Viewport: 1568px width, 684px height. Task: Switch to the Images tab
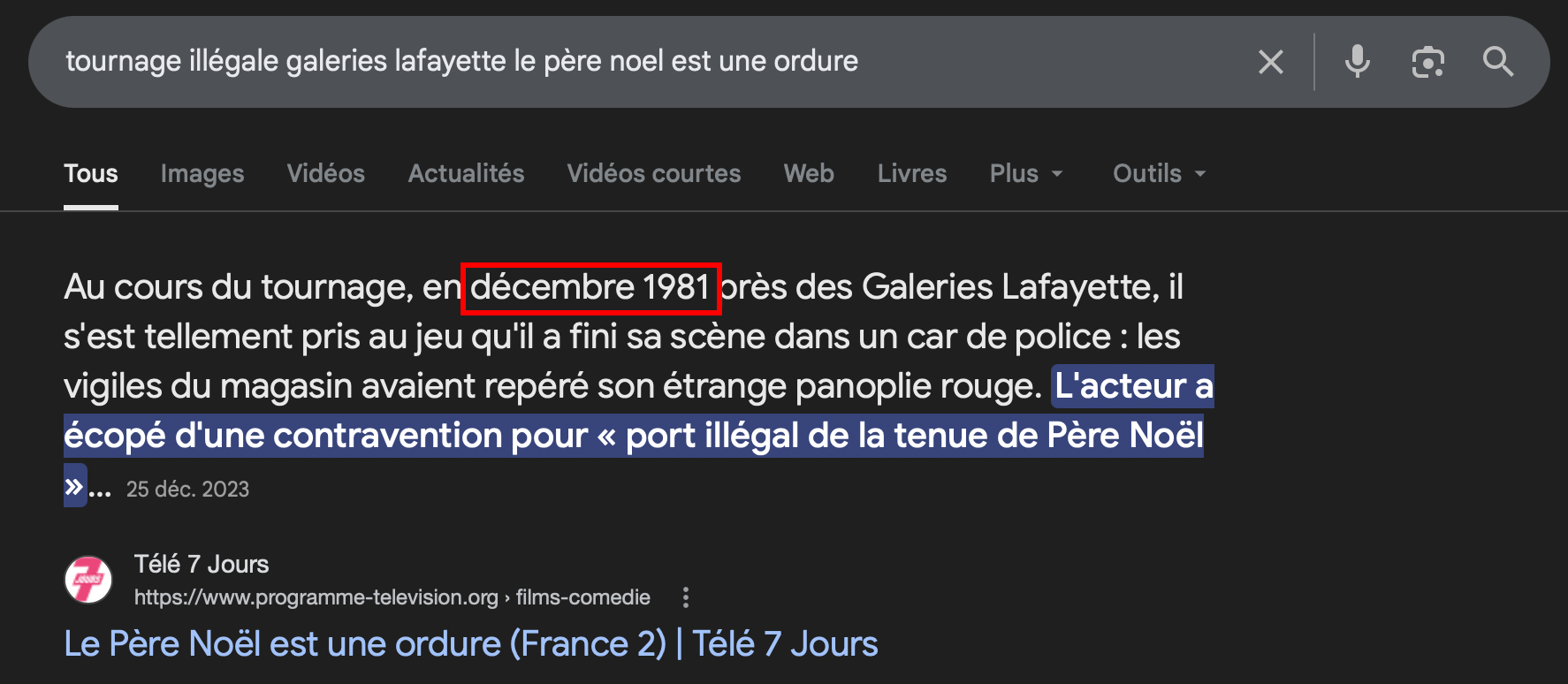[x=202, y=173]
